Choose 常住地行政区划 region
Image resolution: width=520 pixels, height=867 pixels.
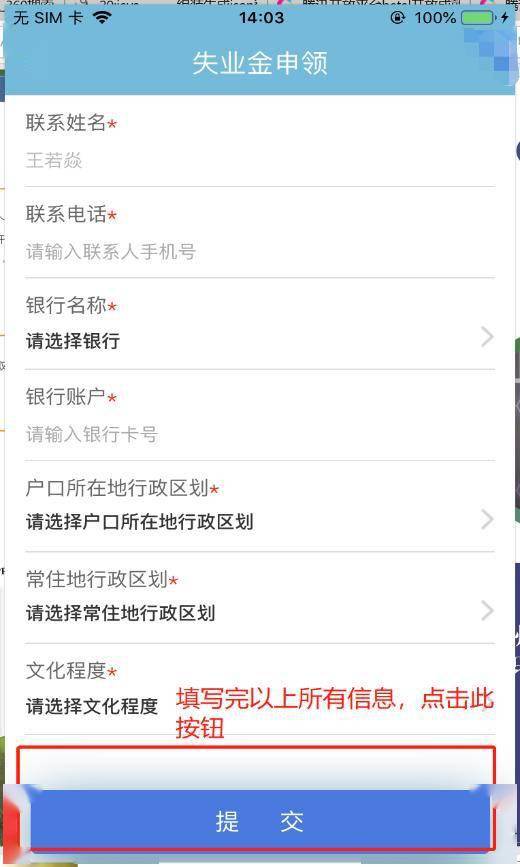tap(259, 612)
